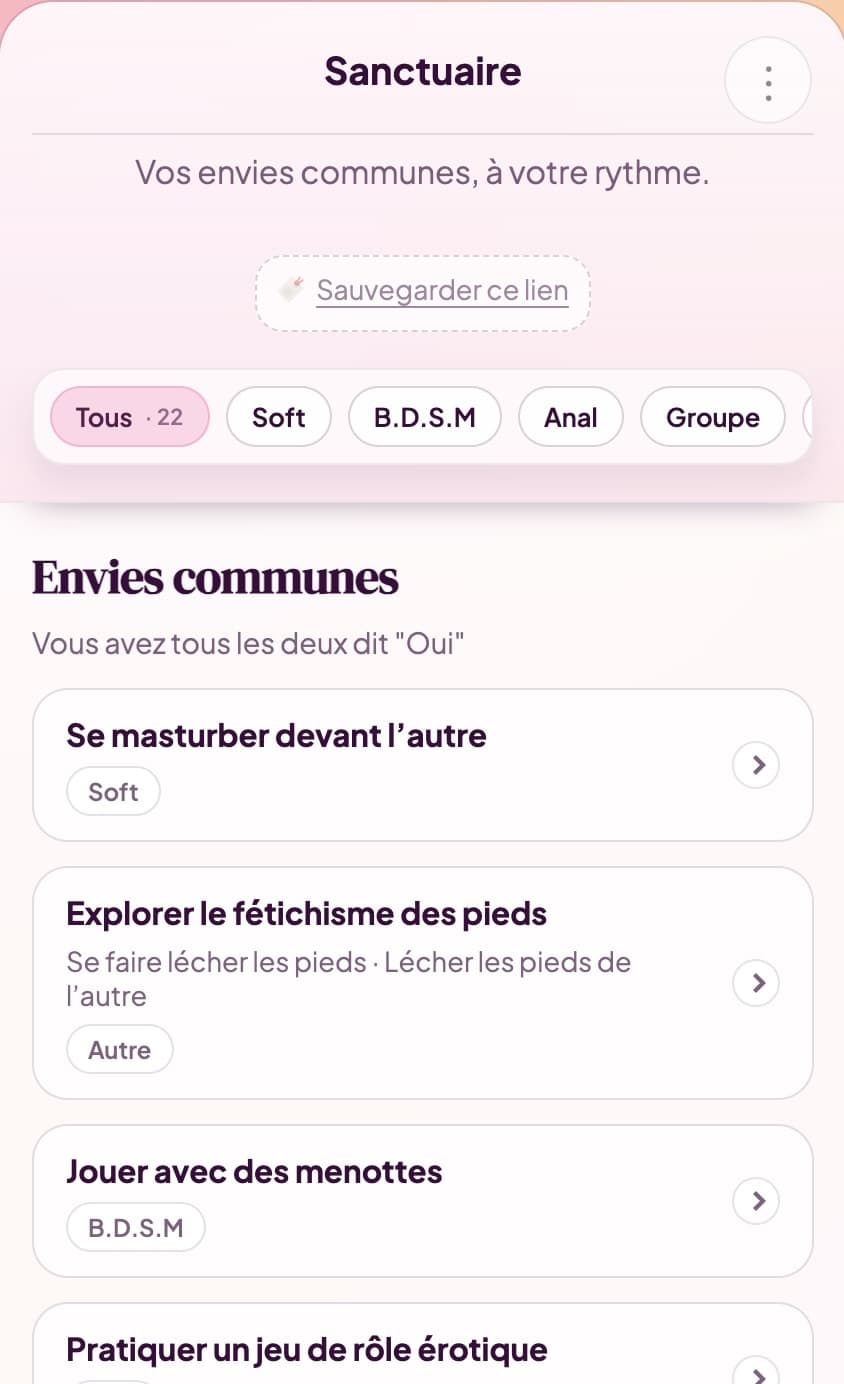
Task: Click the "Autre" tag under the foot fetish card
Action: pyautogui.click(x=119, y=1049)
